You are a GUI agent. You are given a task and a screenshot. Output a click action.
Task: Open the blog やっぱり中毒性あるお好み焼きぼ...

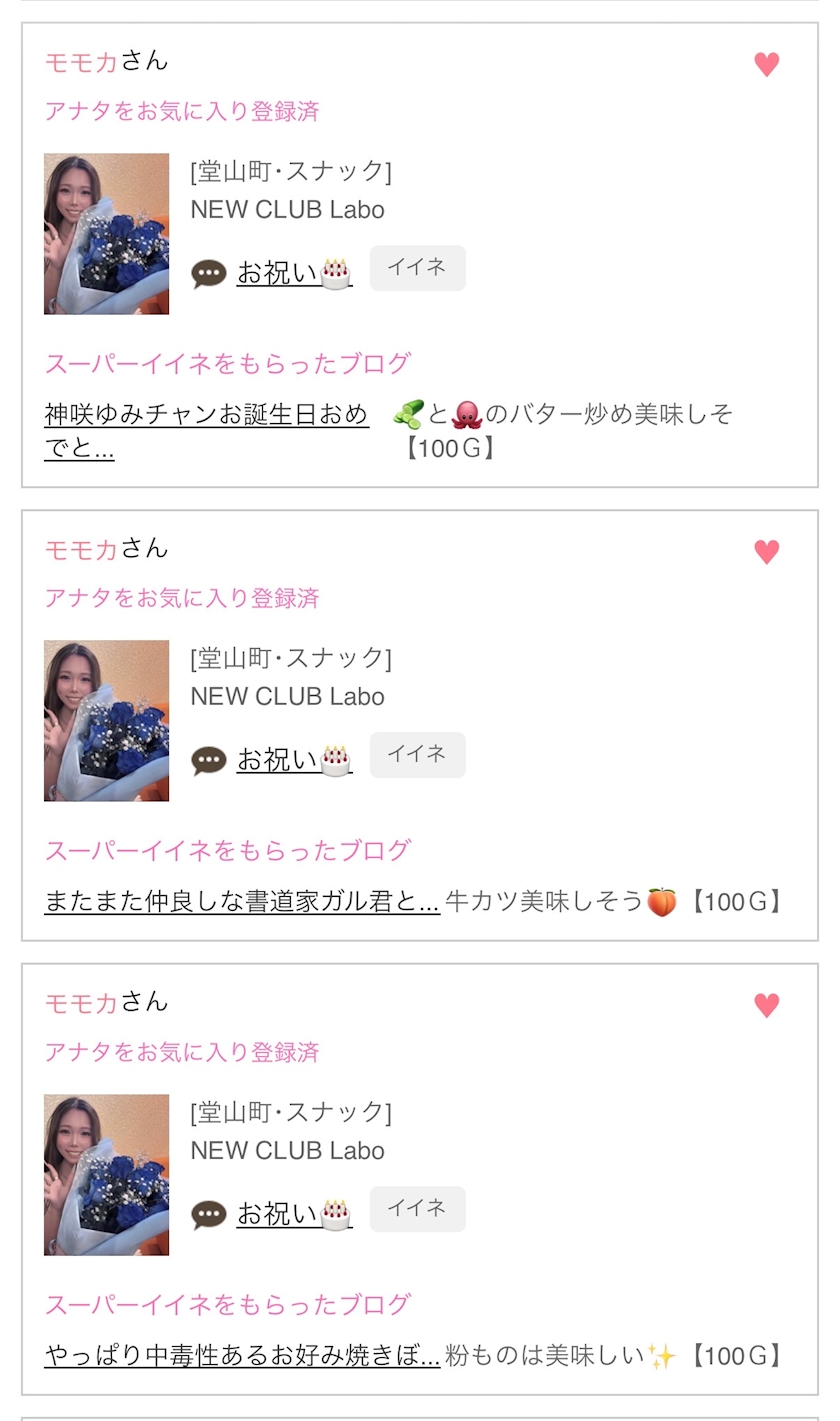[242, 1355]
